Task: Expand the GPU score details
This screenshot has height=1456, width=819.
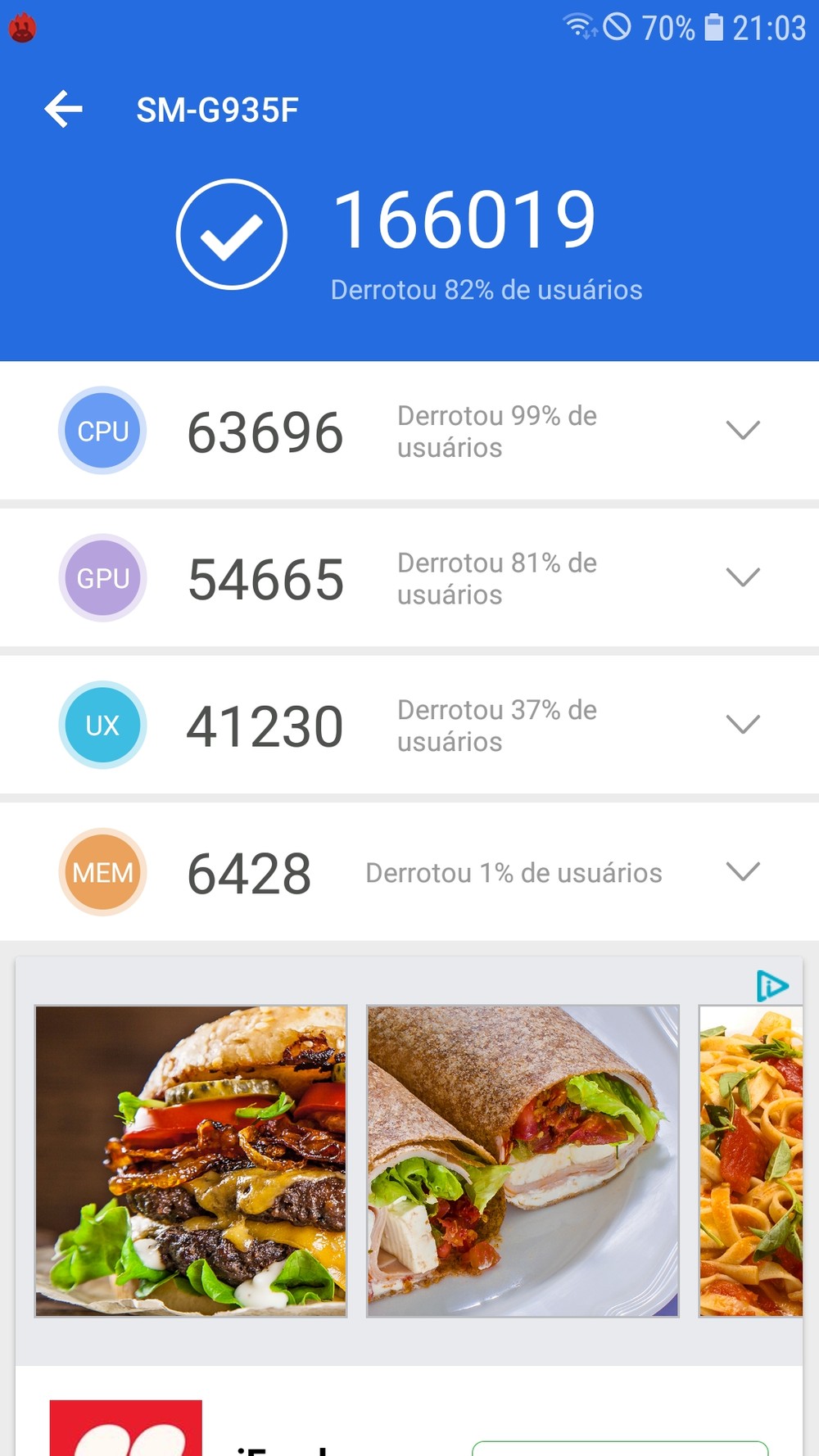Action: tap(743, 577)
